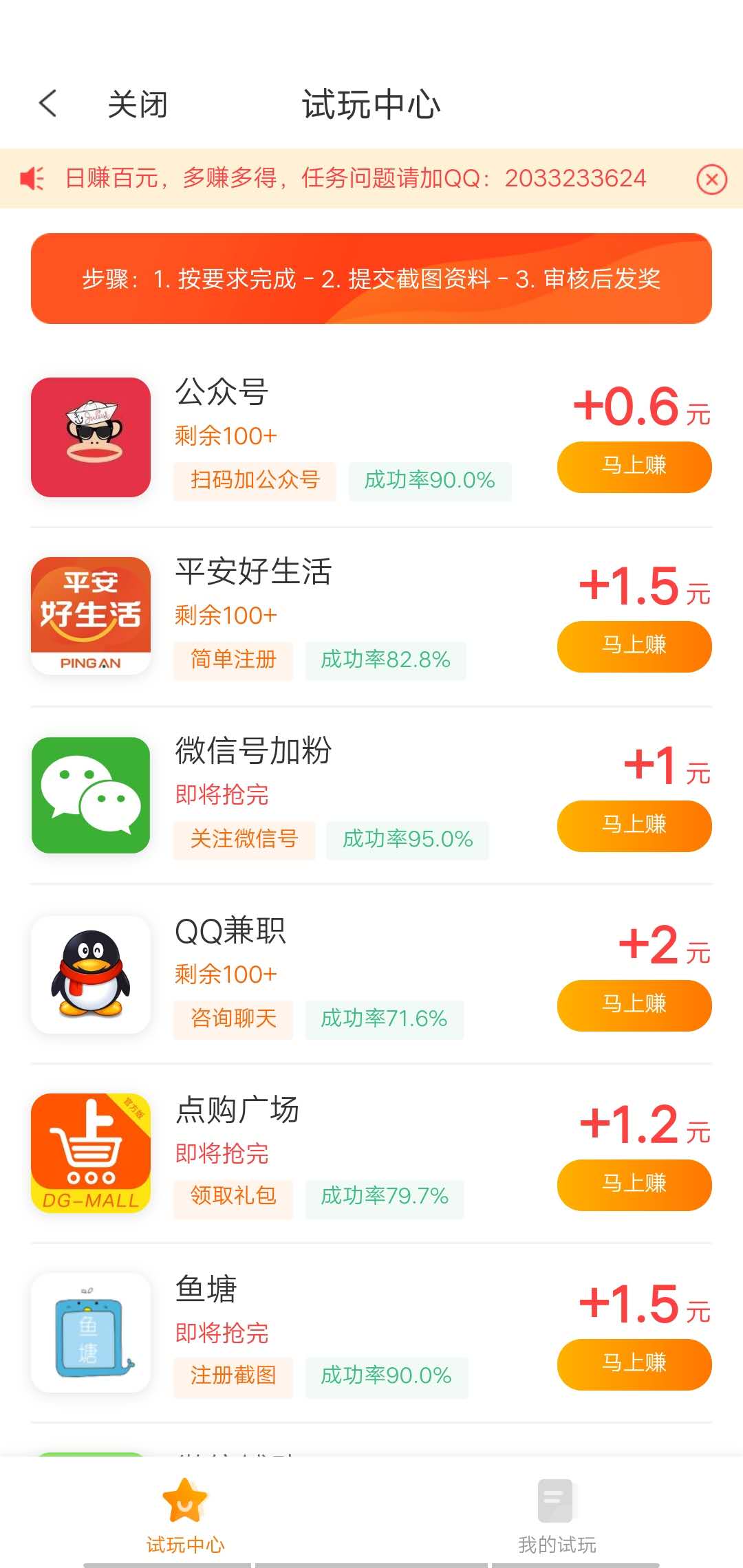Click the 扫码加公众号 tag
Screen dimensions: 743x1568
tap(255, 481)
